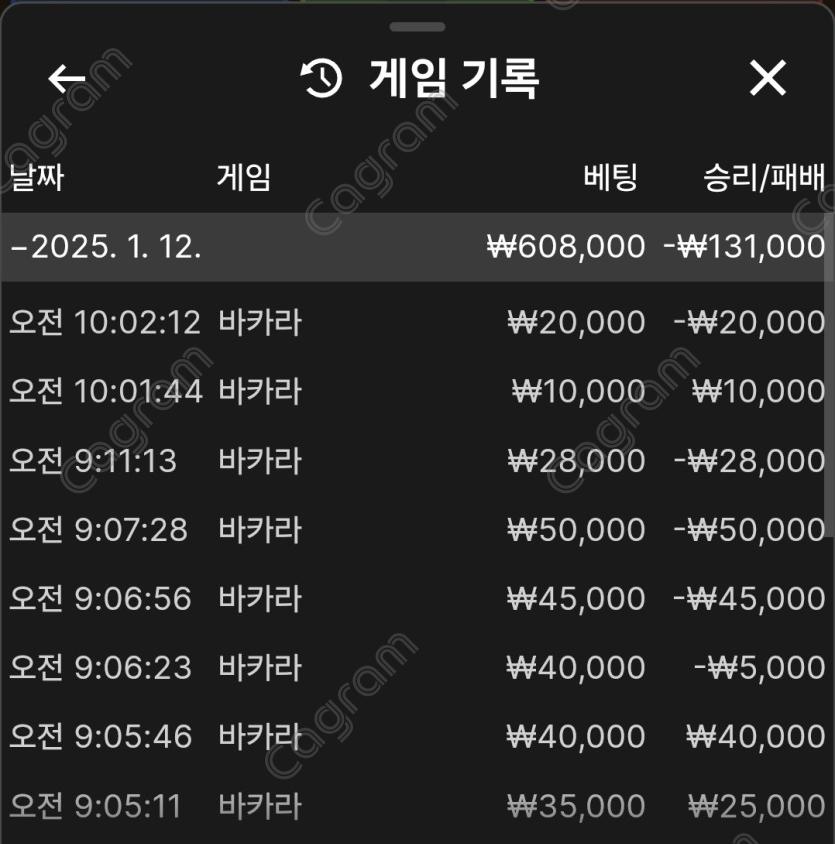Show the 오전 9:05:46 game result
This screenshot has width=835, height=844.
pyautogui.click(x=415, y=736)
